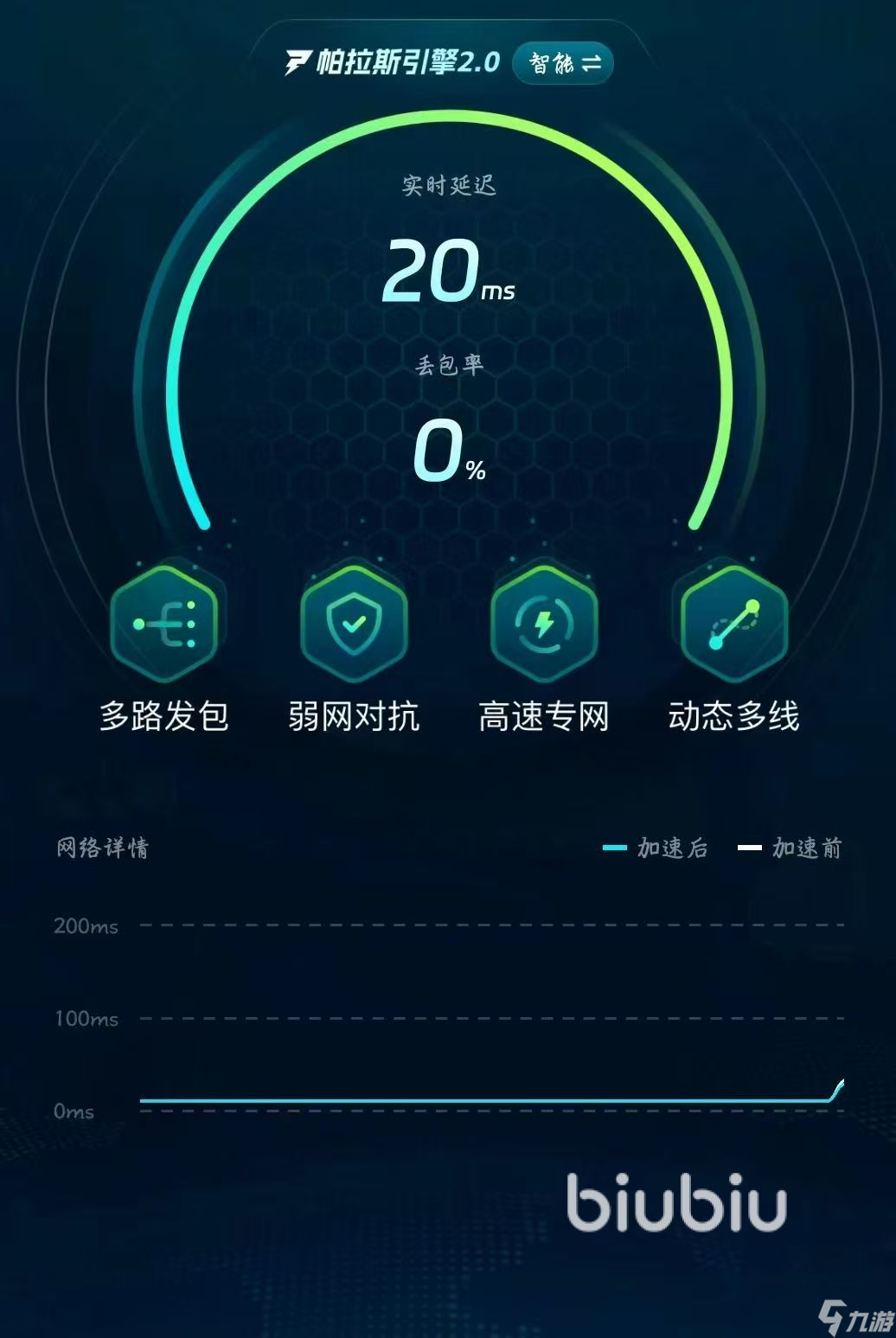Switch the 智能 engine mode

point(563,63)
